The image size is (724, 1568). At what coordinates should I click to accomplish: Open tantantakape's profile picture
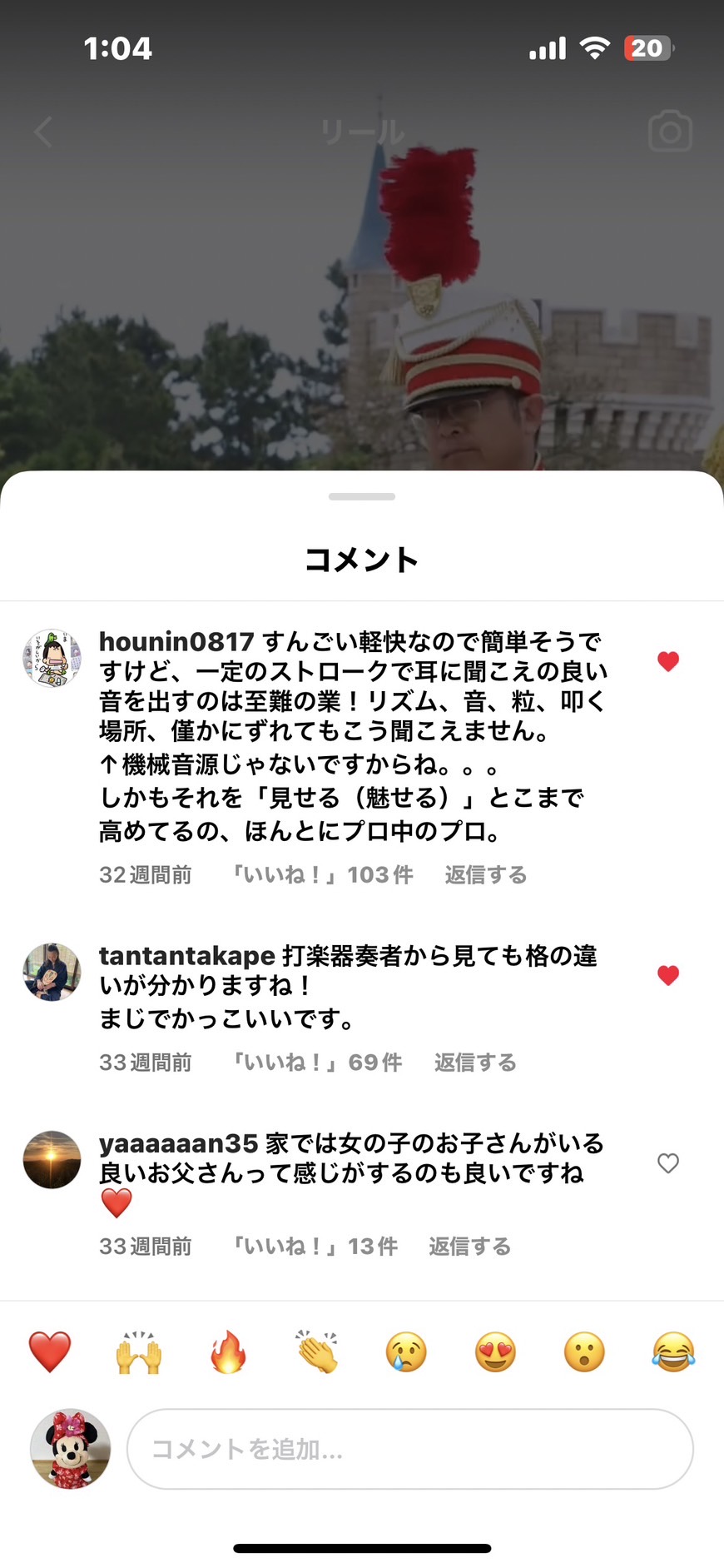click(x=52, y=972)
